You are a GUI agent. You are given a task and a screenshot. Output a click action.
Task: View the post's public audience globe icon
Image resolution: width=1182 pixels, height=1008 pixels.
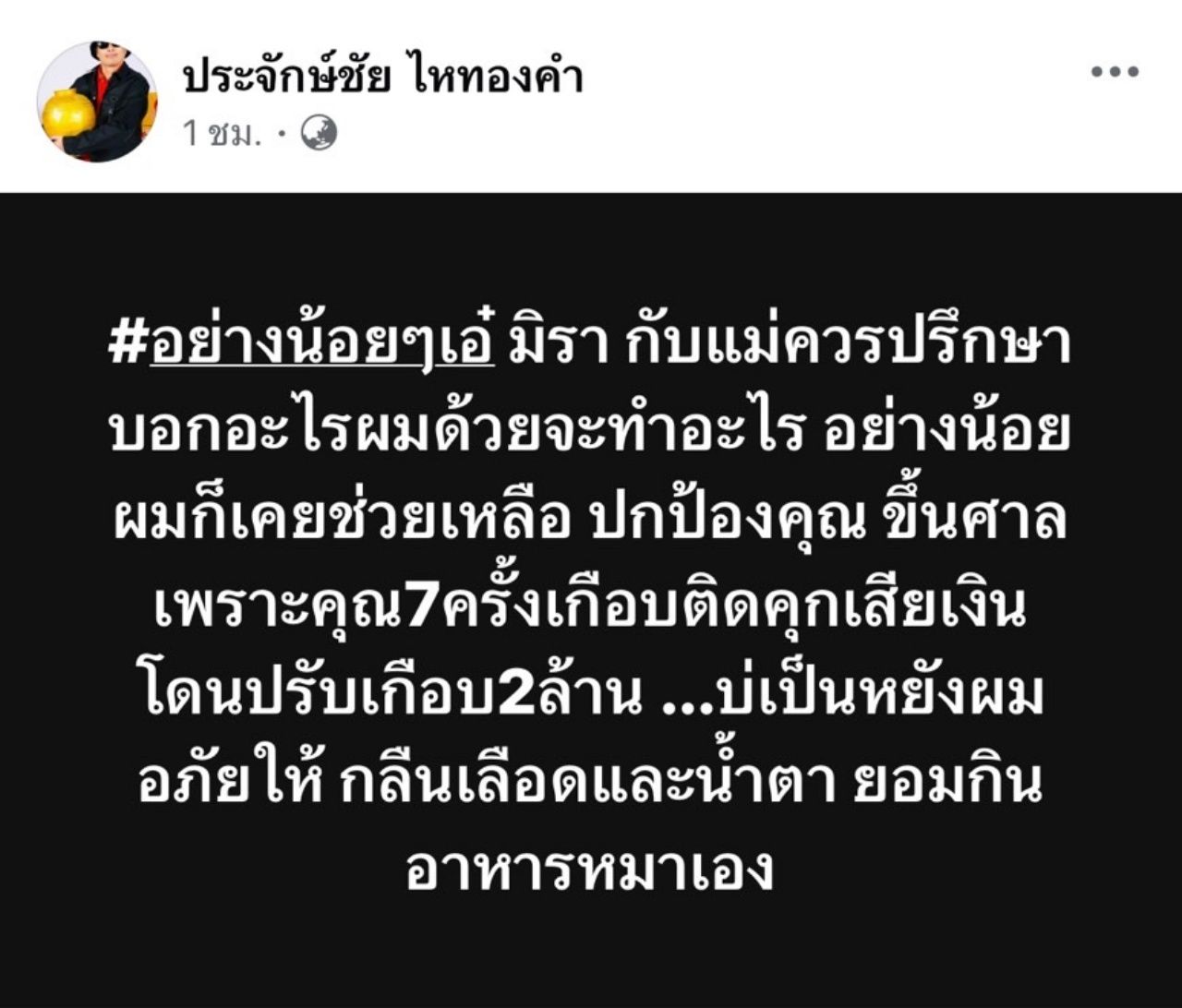319,134
